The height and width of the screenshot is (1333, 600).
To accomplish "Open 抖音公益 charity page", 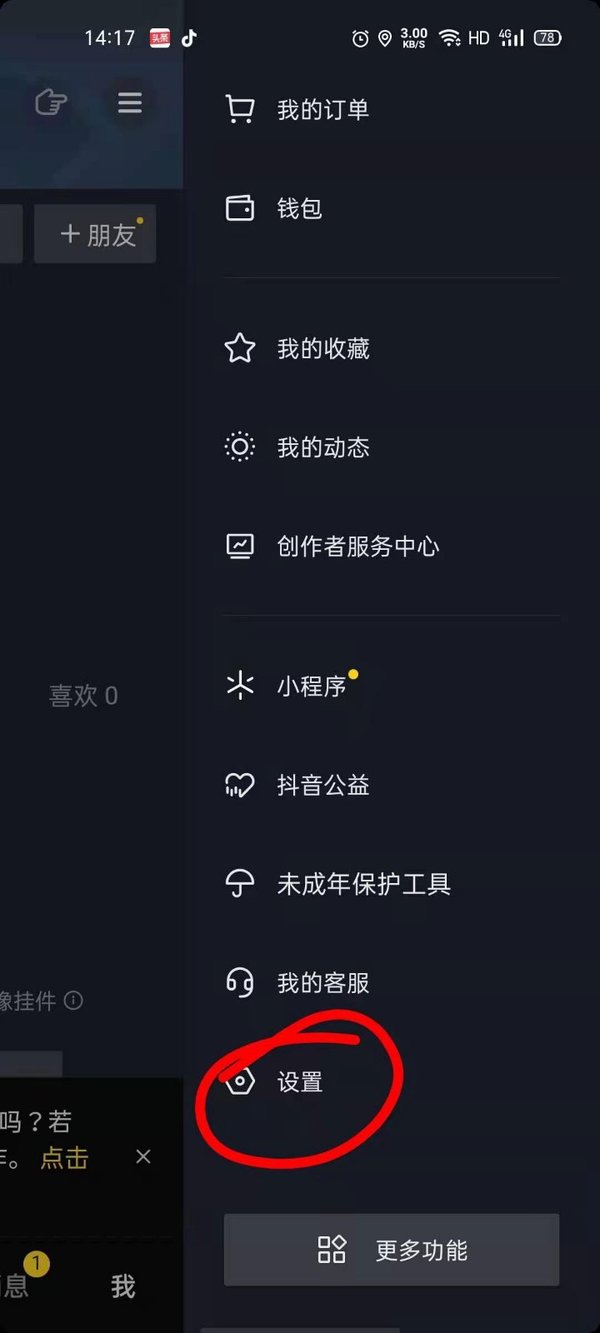I will pyautogui.click(x=322, y=785).
